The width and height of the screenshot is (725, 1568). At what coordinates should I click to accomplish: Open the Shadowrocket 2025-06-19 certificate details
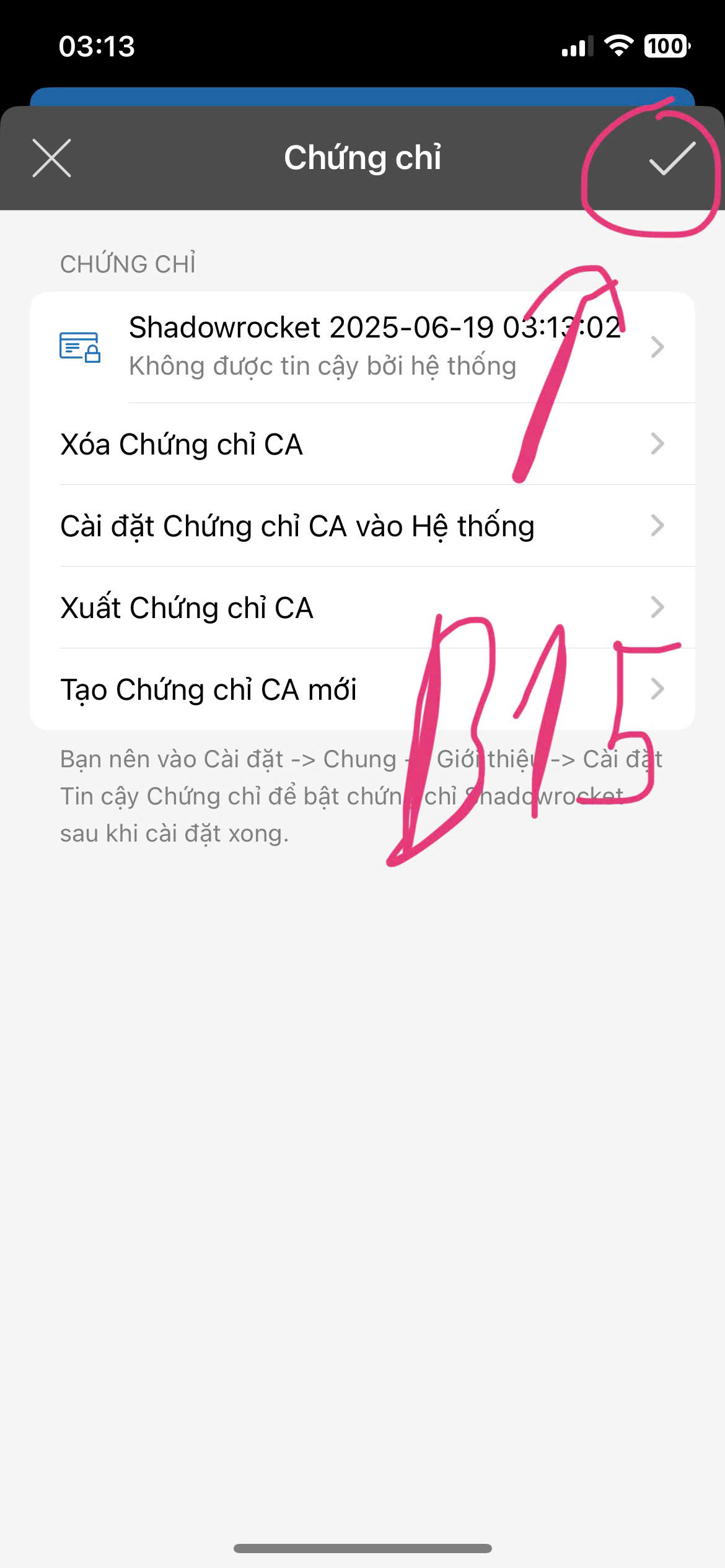(x=362, y=347)
